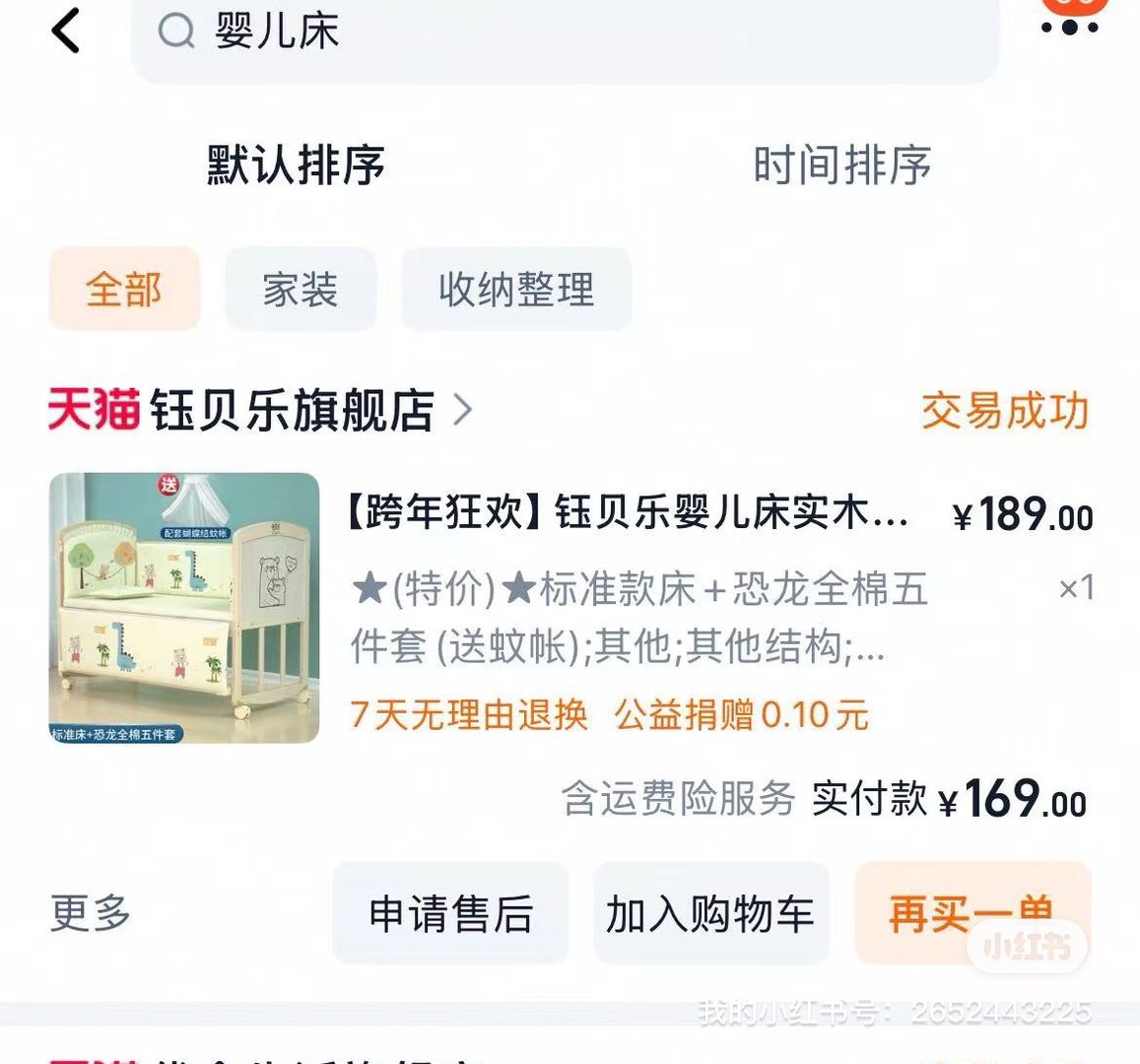Image resolution: width=1140 pixels, height=1064 pixels.
Task: Filter orders by 收纳整理
Action: tap(515, 290)
